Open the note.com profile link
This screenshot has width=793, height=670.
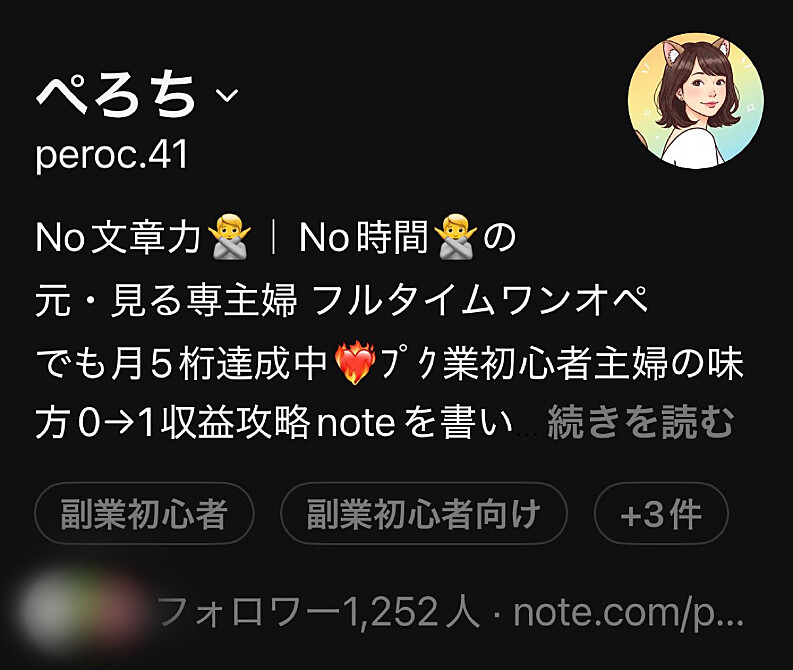[x=629, y=613]
